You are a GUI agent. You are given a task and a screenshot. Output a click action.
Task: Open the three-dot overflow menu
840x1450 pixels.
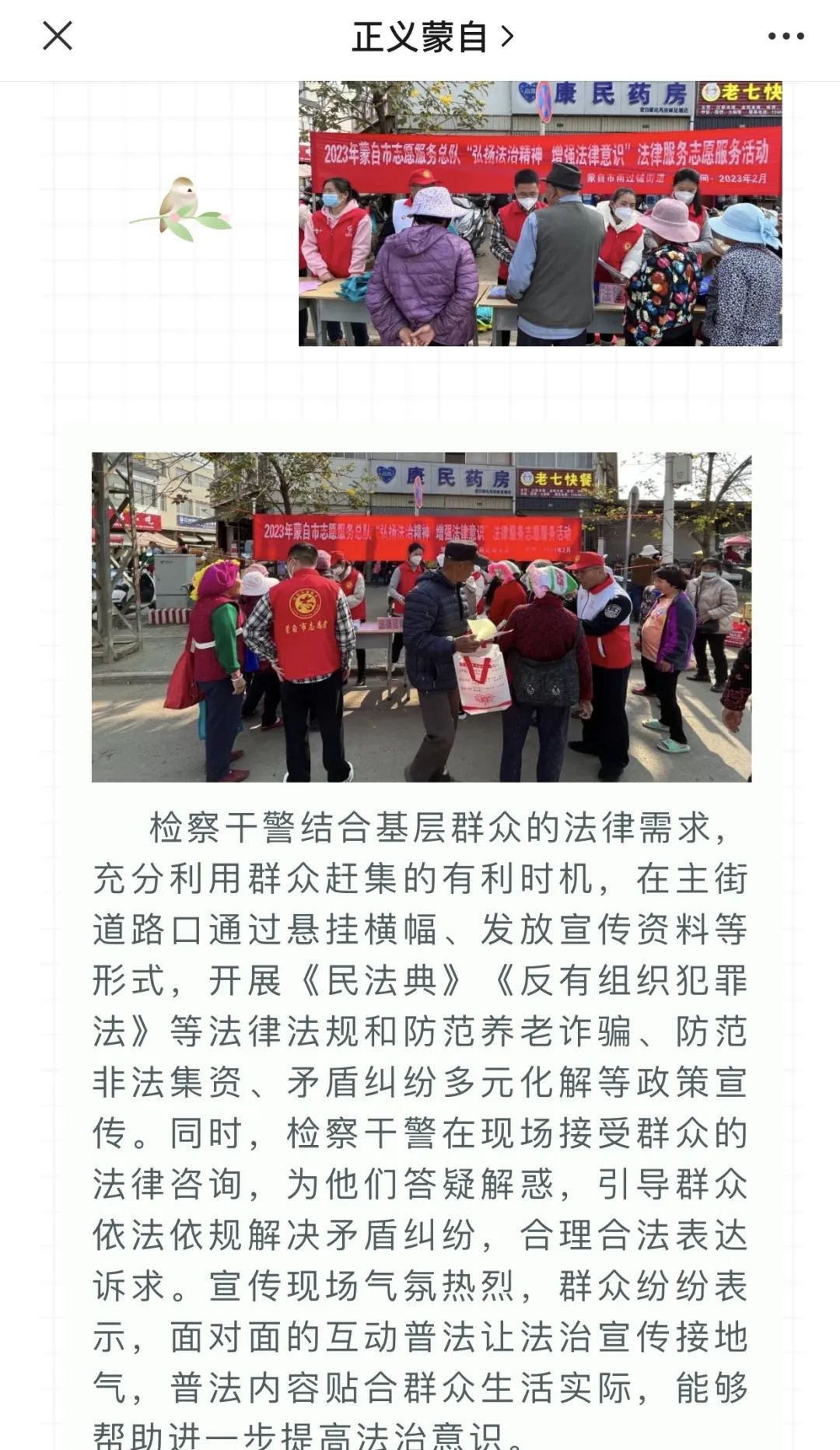coord(786,36)
